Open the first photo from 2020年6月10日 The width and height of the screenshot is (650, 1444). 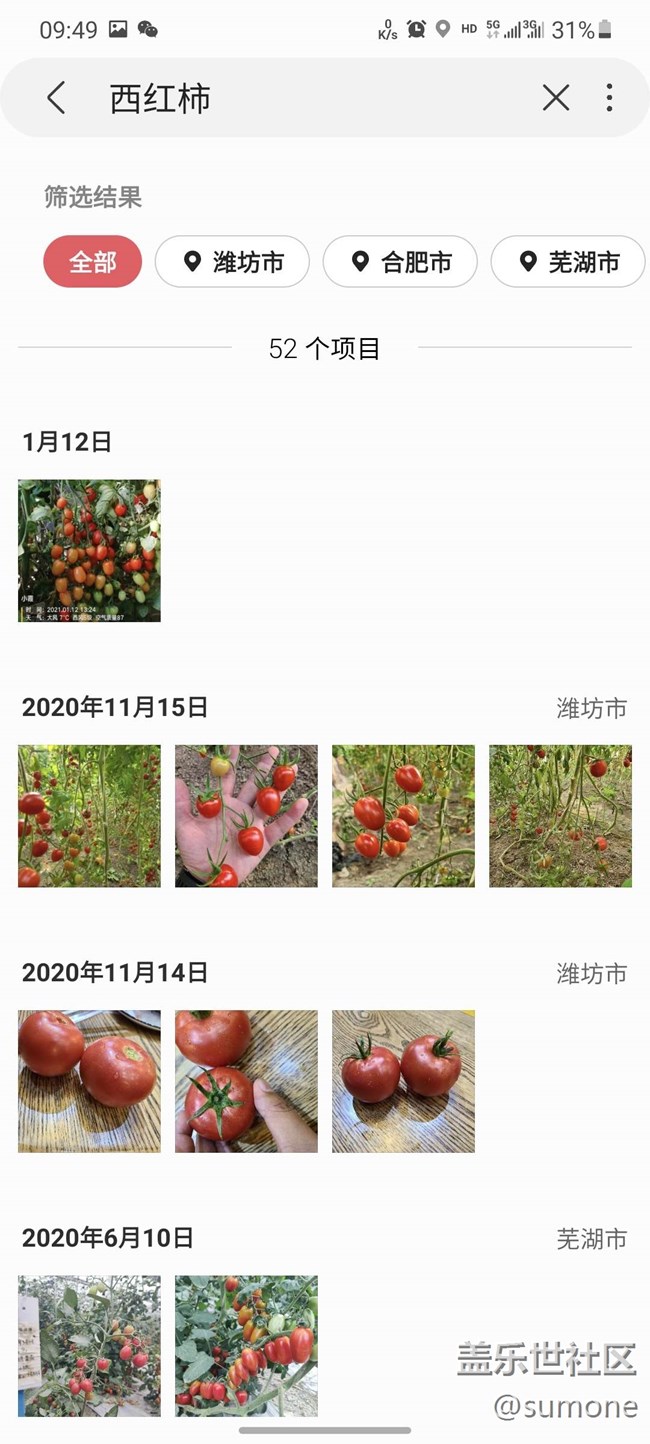point(89,1345)
